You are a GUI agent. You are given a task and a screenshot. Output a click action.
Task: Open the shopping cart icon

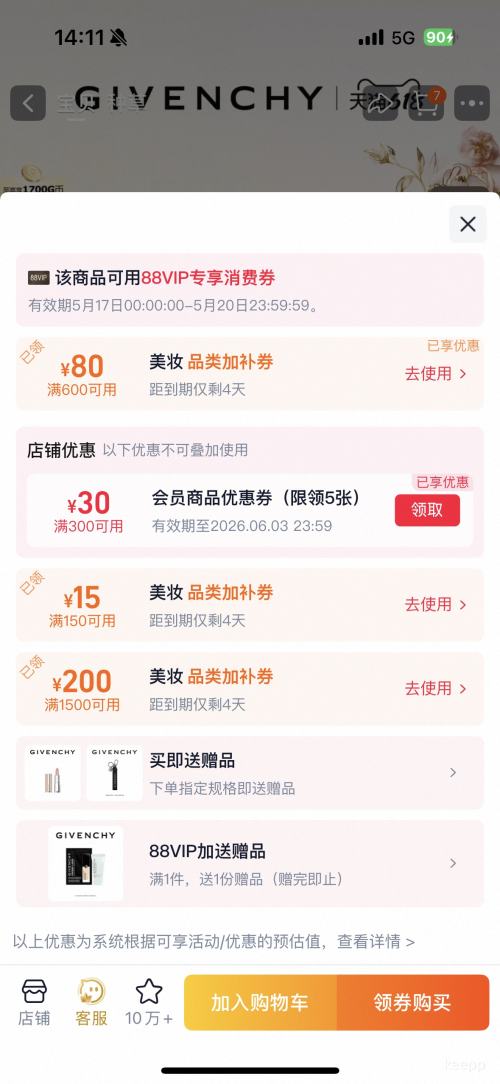coord(426,104)
